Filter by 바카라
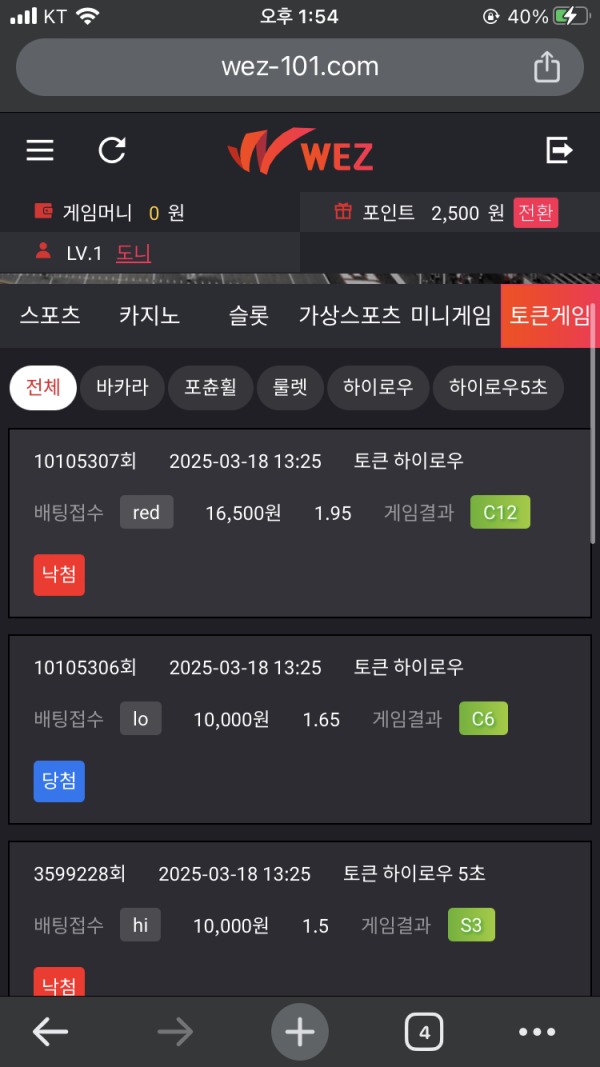Image resolution: width=600 pixels, height=1067 pixels. pos(122,387)
